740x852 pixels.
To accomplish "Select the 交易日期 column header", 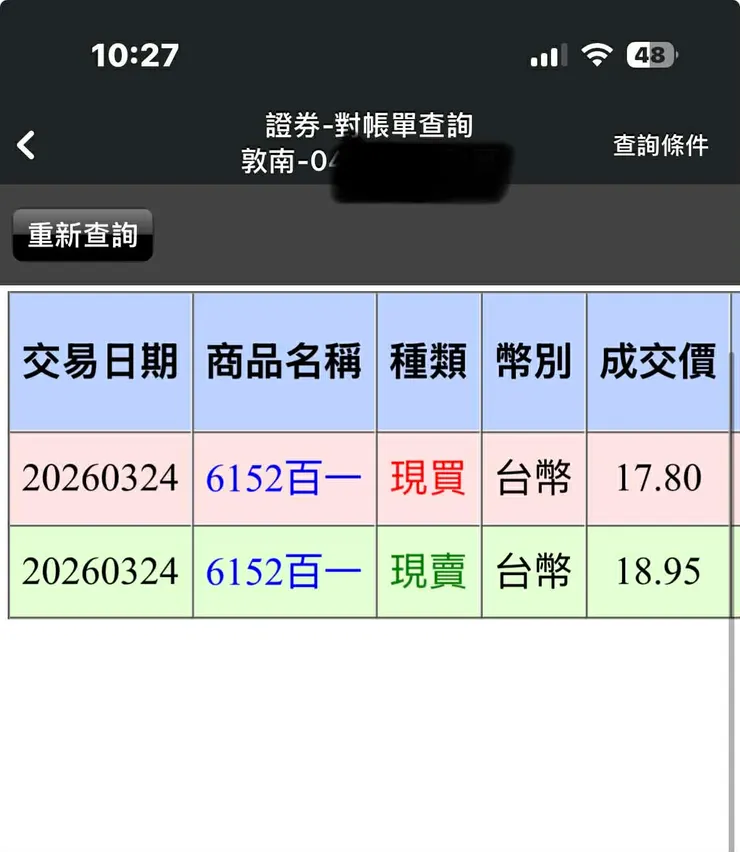I will click(99, 360).
